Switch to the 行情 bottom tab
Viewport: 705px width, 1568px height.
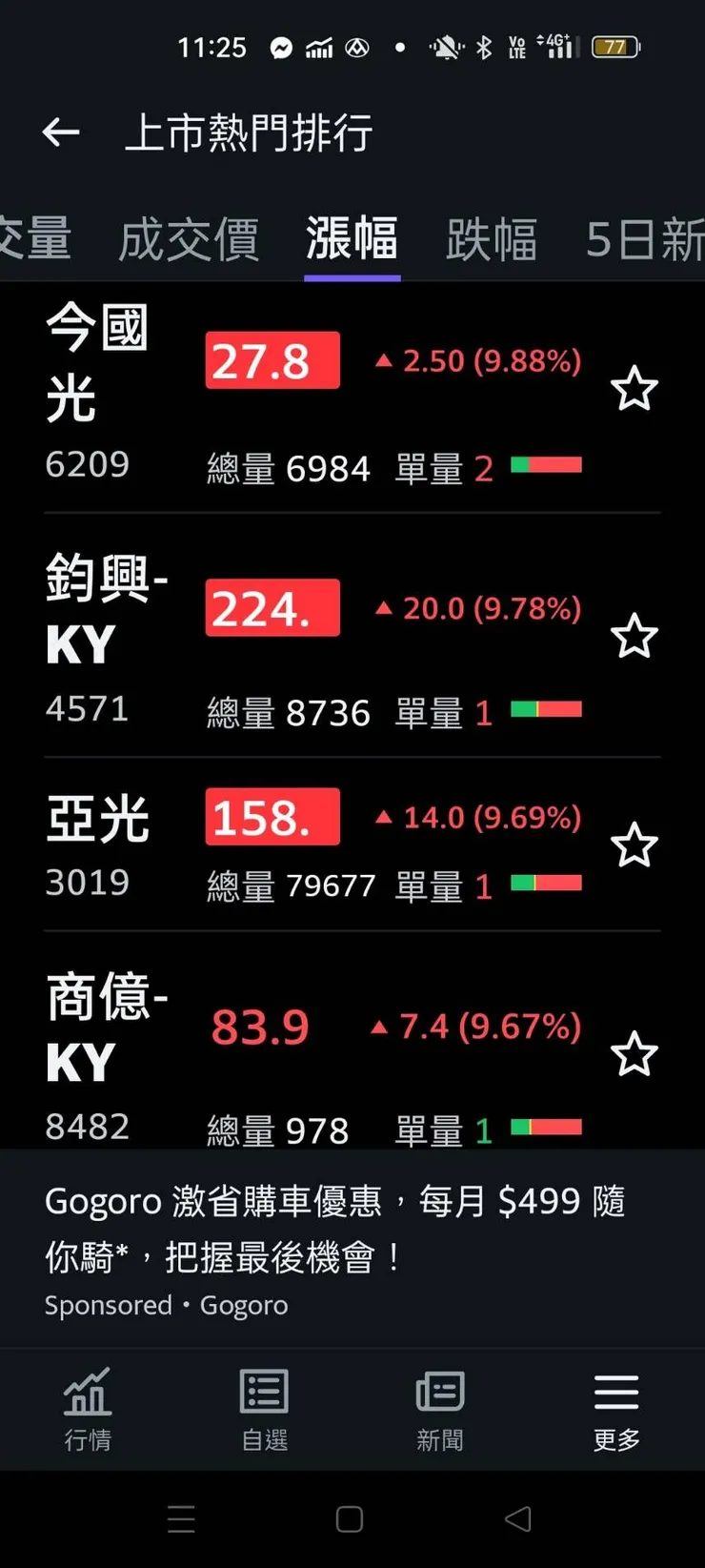(x=88, y=1409)
